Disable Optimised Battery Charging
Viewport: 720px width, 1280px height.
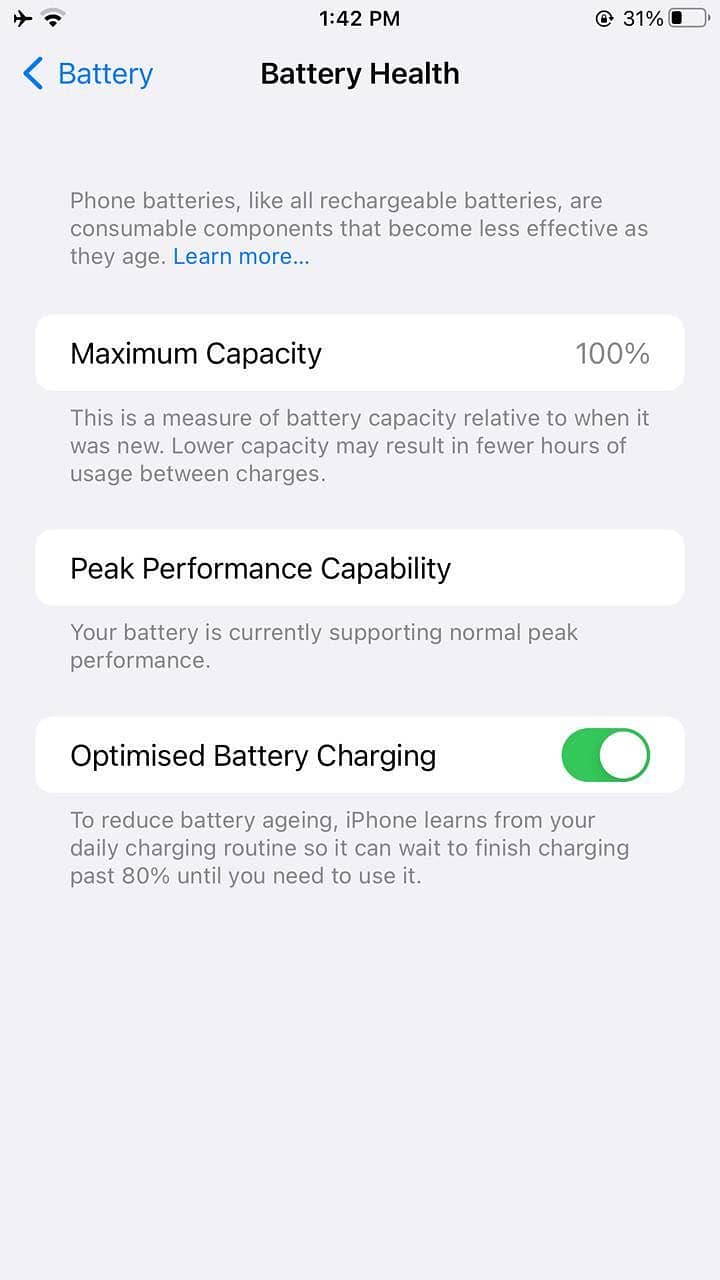point(605,755)
